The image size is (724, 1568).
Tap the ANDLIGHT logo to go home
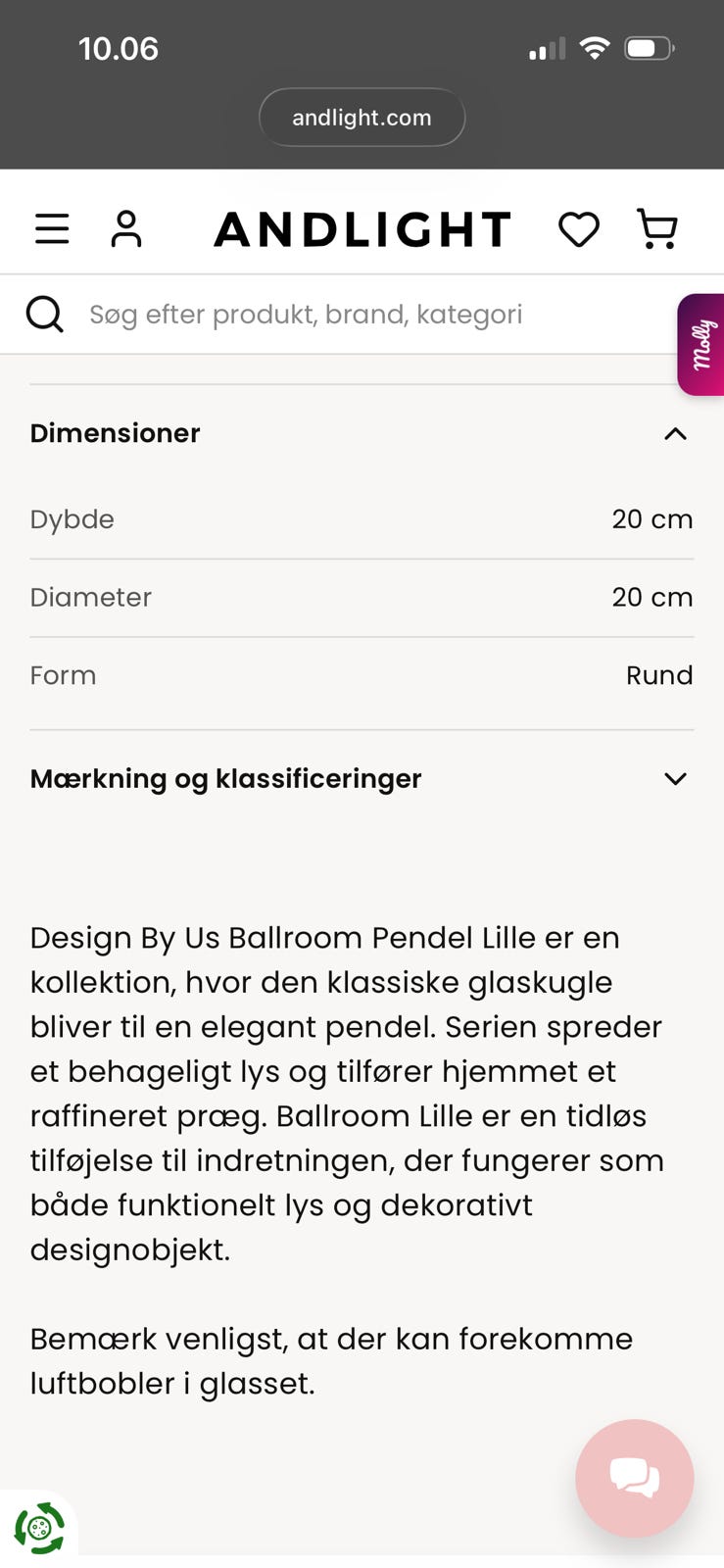[x=362, y=230]
